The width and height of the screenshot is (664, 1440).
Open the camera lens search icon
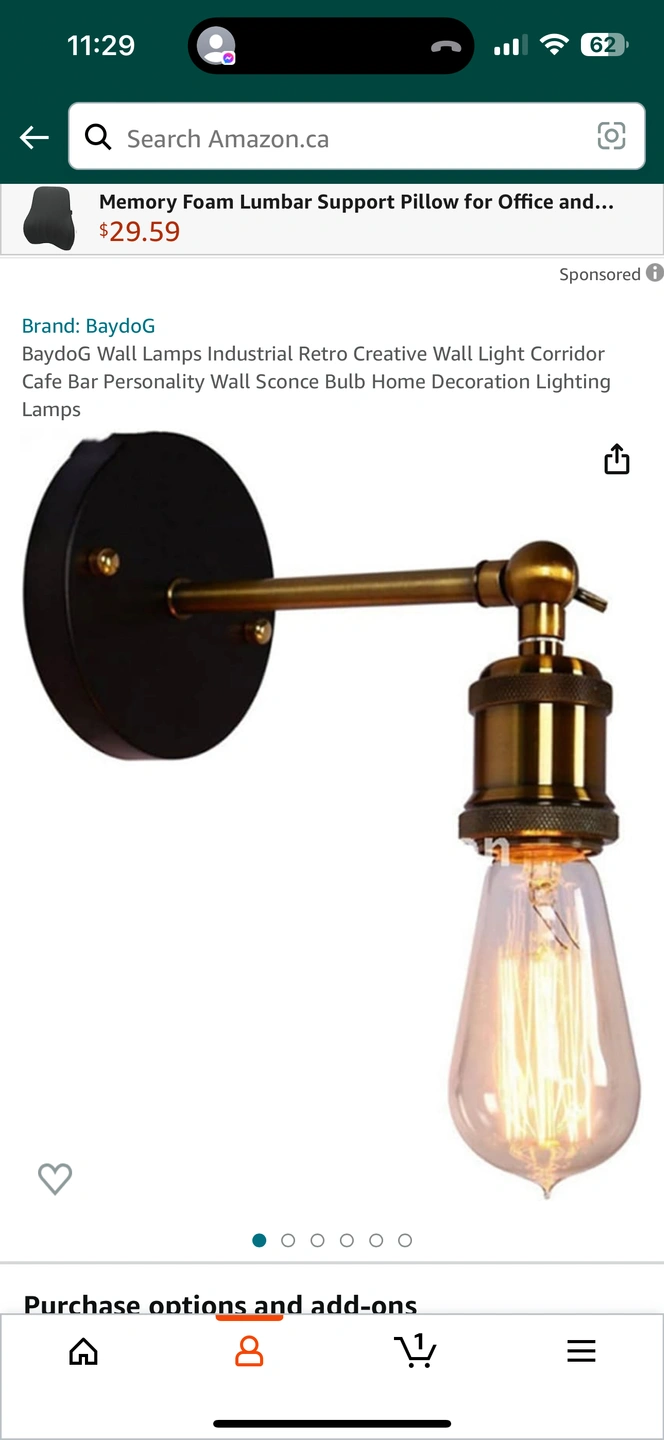(x=611, y=137)
